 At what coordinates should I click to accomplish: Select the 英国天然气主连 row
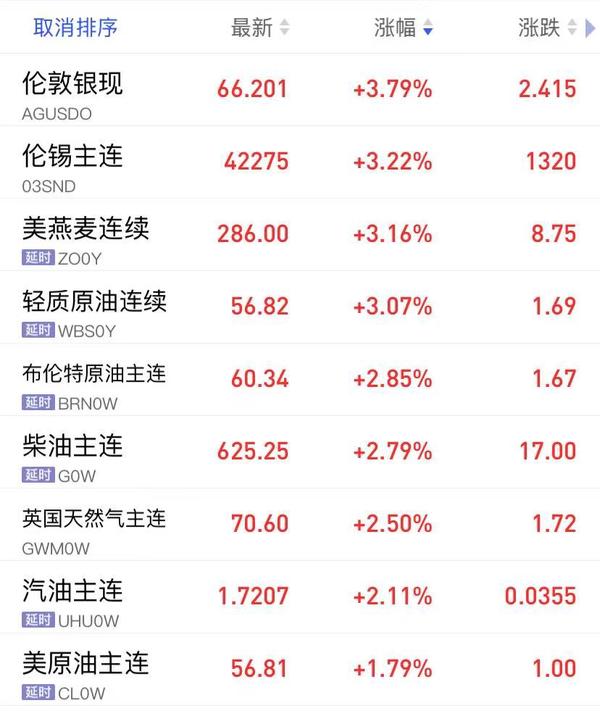[x=94, y=519]
